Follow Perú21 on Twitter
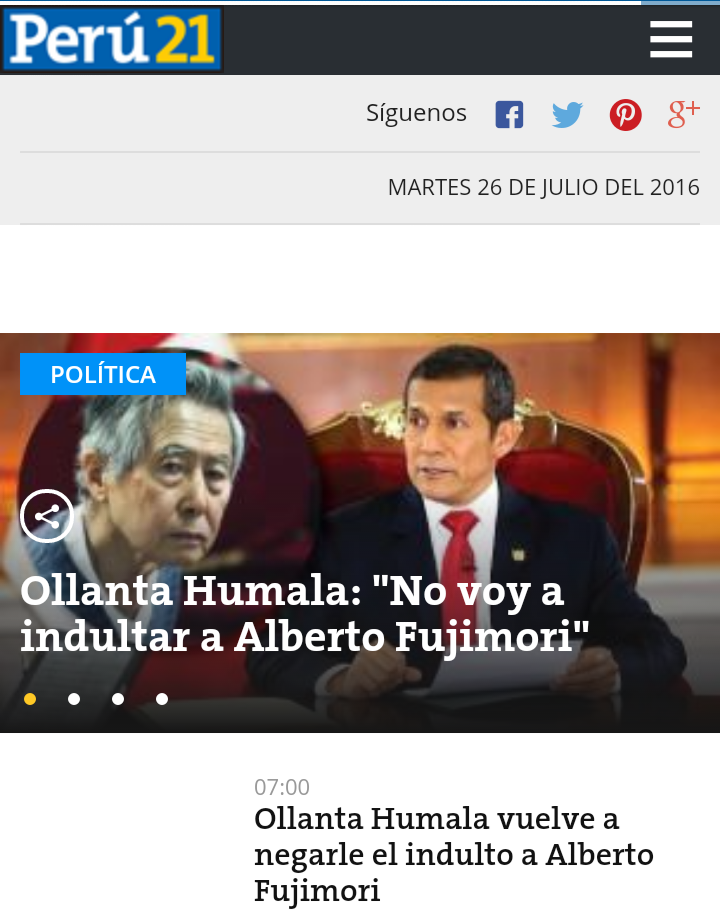720x923 pixels. click(567, 115)
